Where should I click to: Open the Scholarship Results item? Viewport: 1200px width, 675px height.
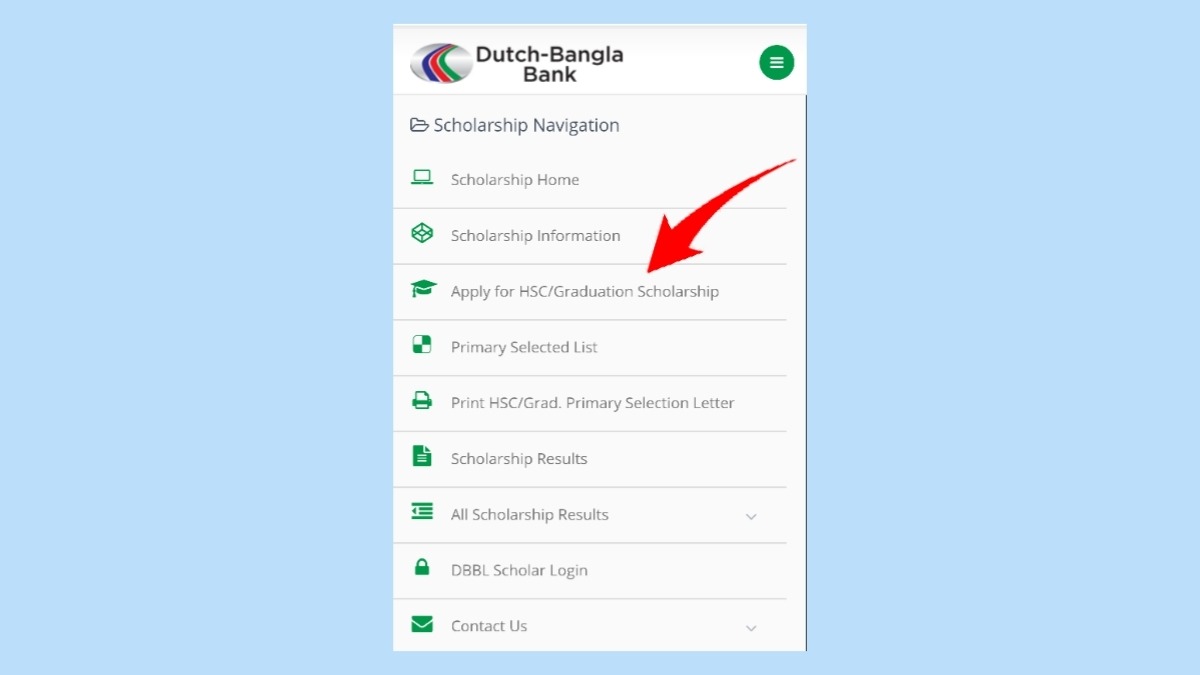pyautogui.click(x=518, y=459)
